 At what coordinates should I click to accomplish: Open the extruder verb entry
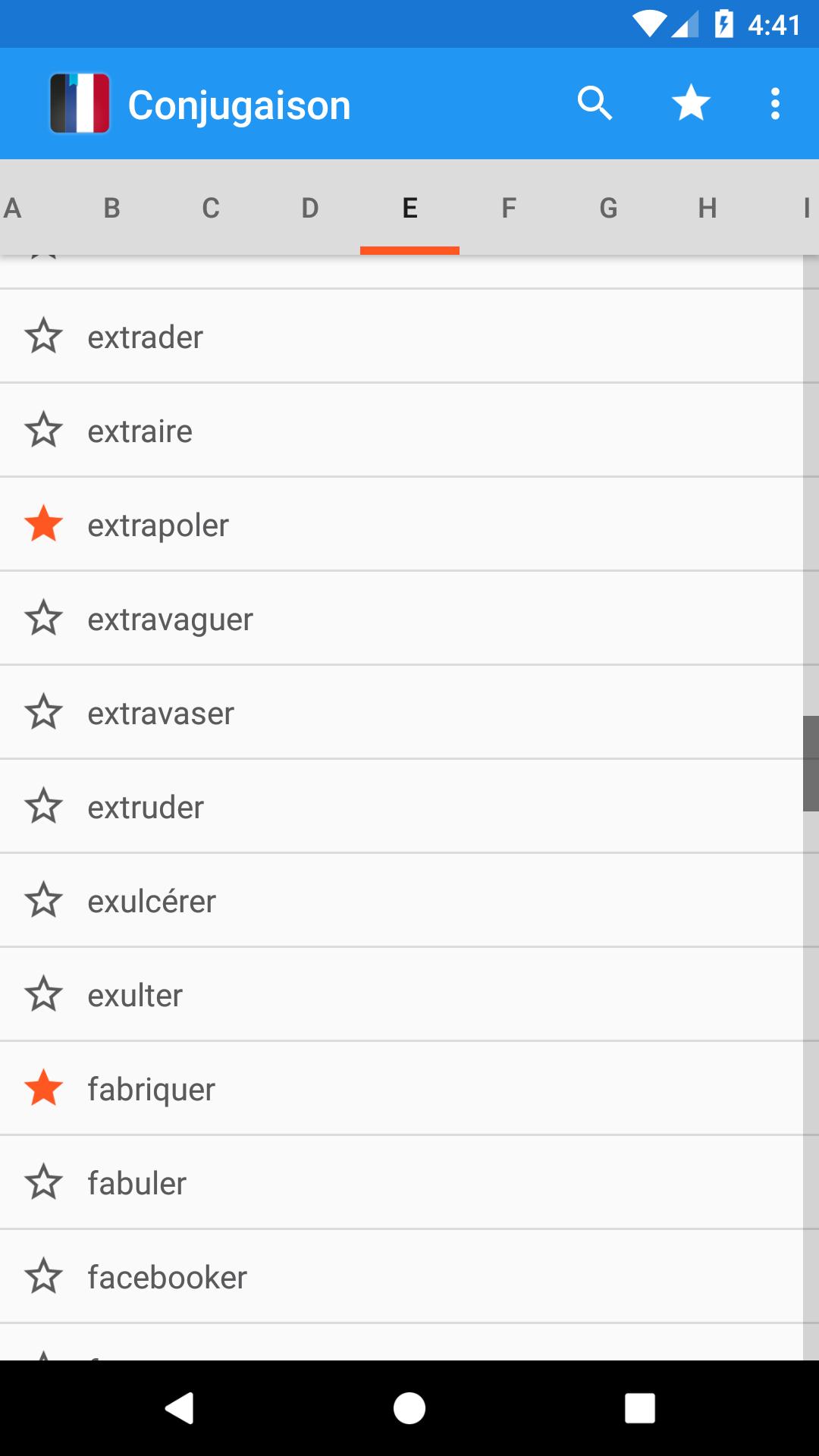point(146,807)
